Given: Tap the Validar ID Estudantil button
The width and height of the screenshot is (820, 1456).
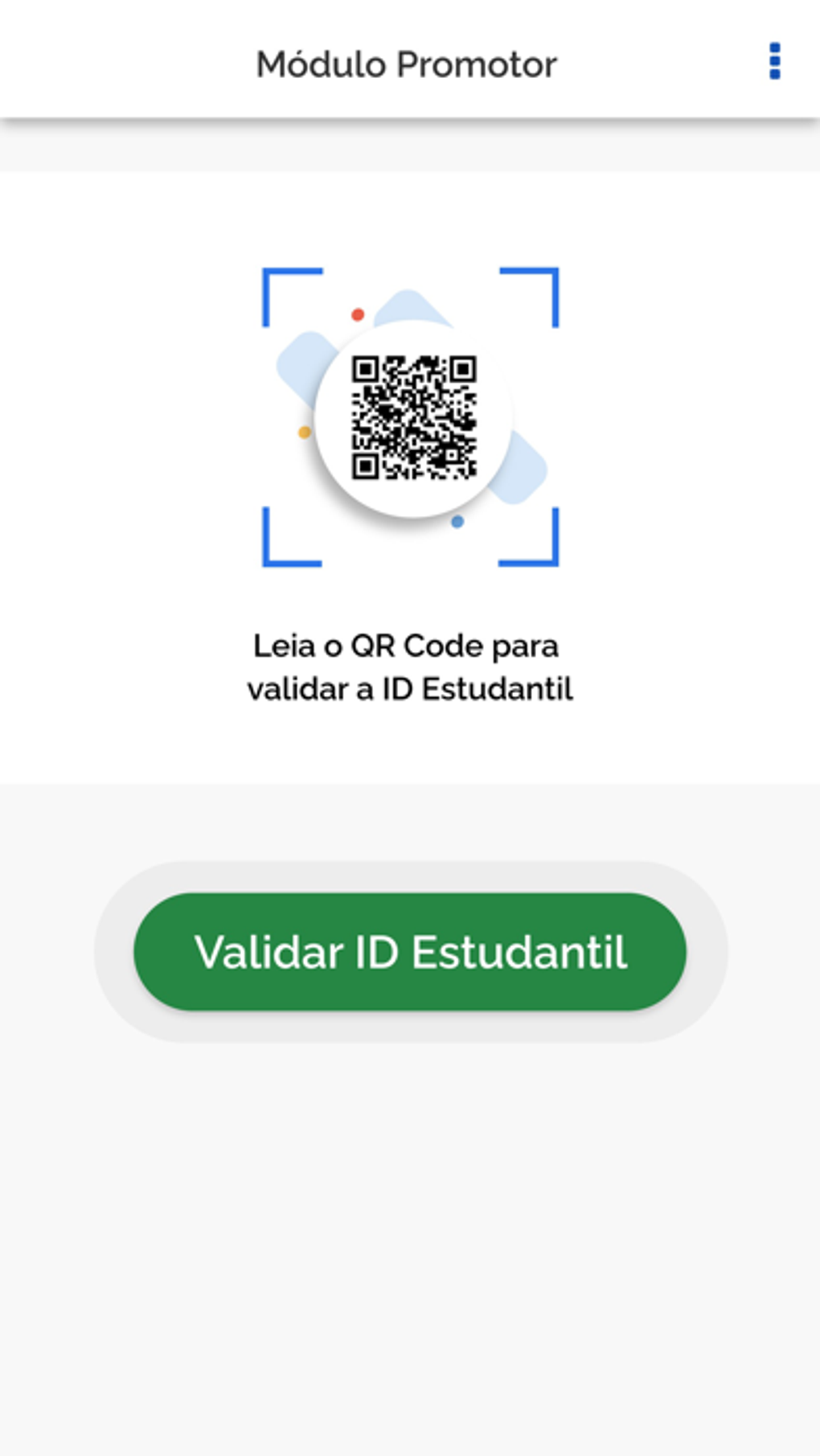Looking at the screenshot, I should click(410, 951).
